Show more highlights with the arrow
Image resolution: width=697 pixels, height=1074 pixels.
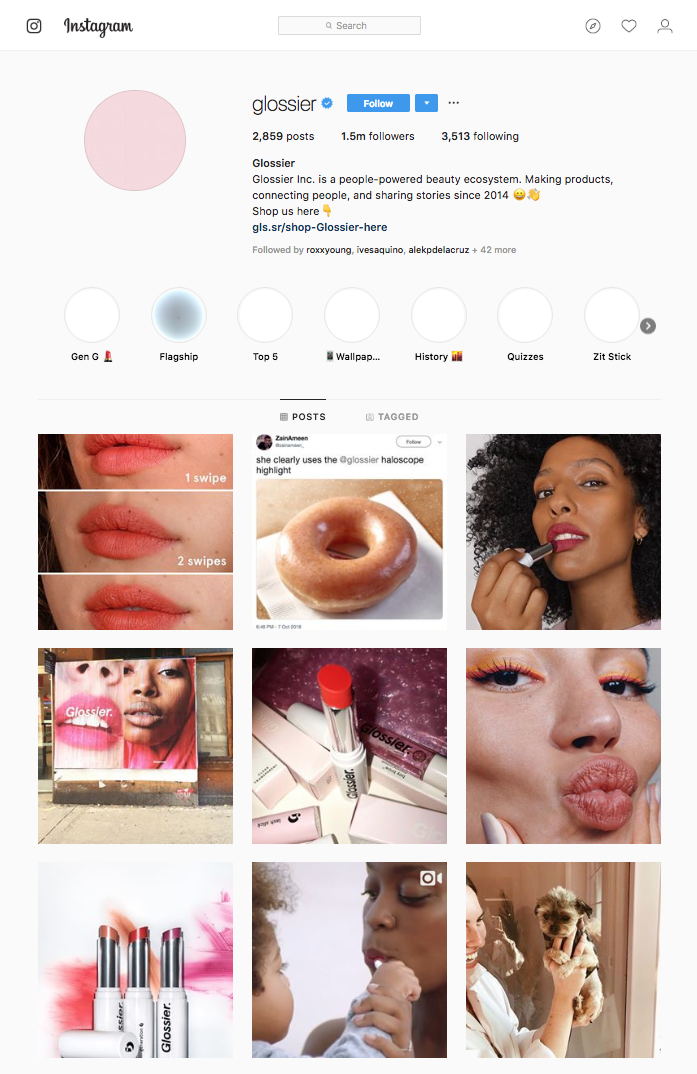(x=648, y=326)
